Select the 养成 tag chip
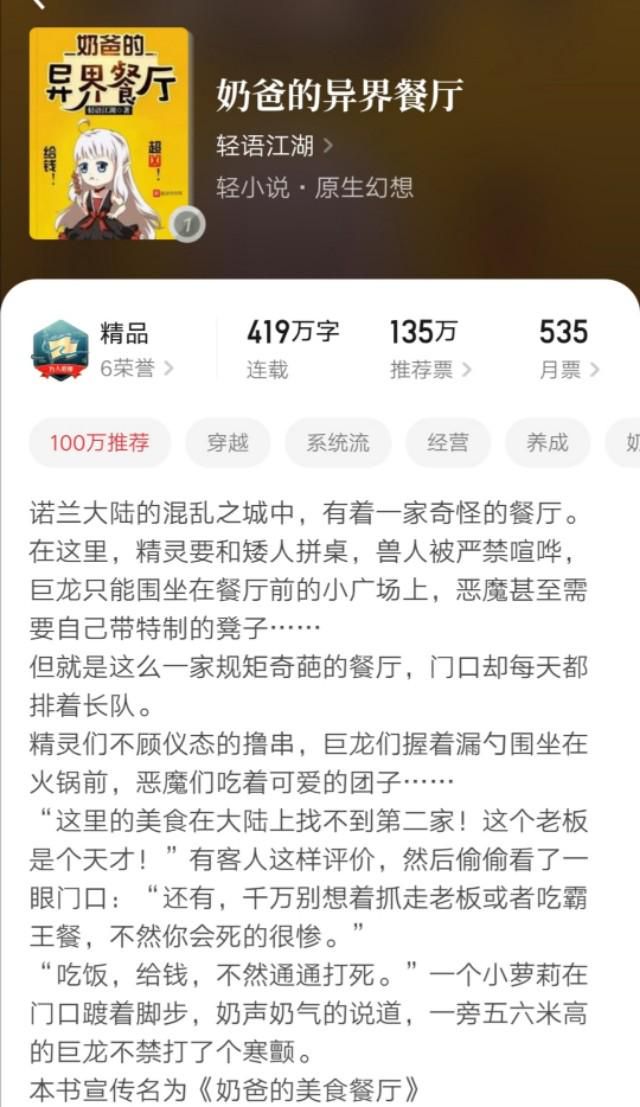Viewport: 640px width, 1107px height. click(548, 443)
